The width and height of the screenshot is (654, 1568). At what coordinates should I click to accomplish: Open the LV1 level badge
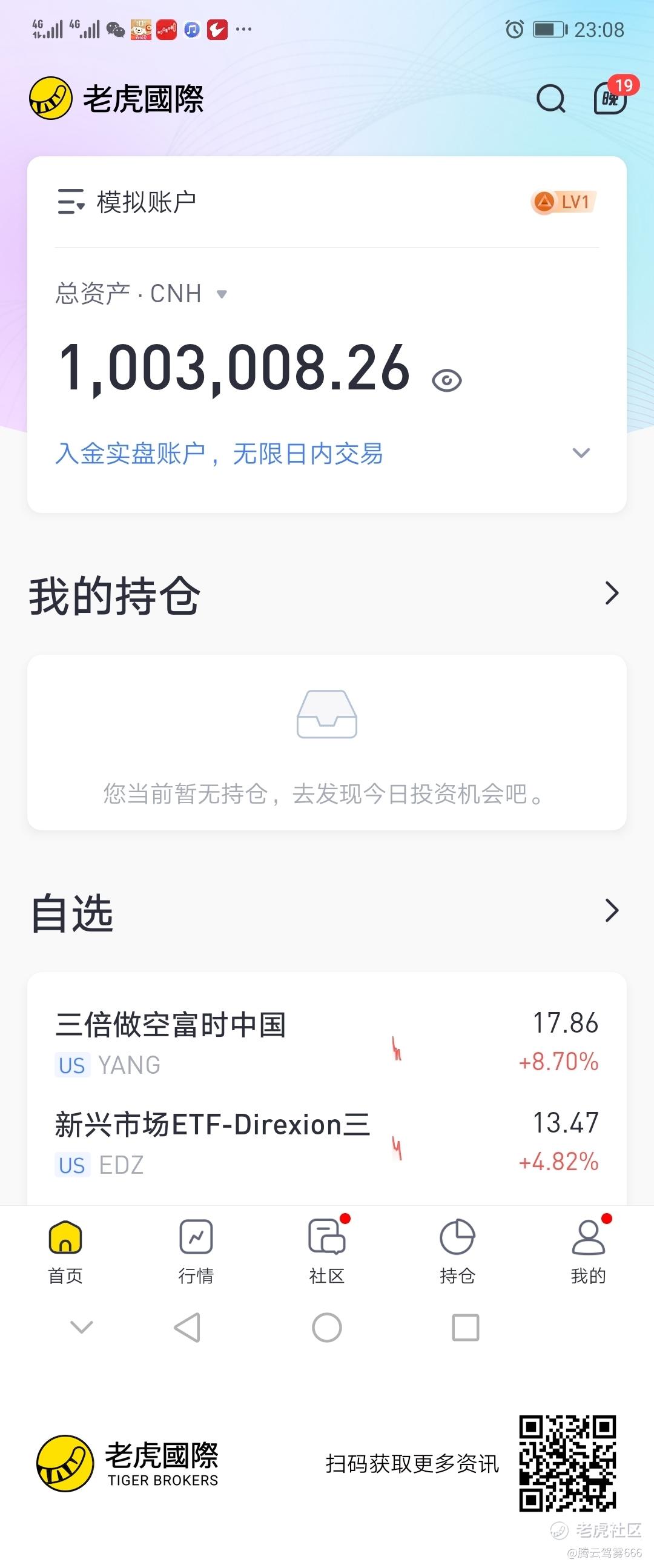[563, 202]
